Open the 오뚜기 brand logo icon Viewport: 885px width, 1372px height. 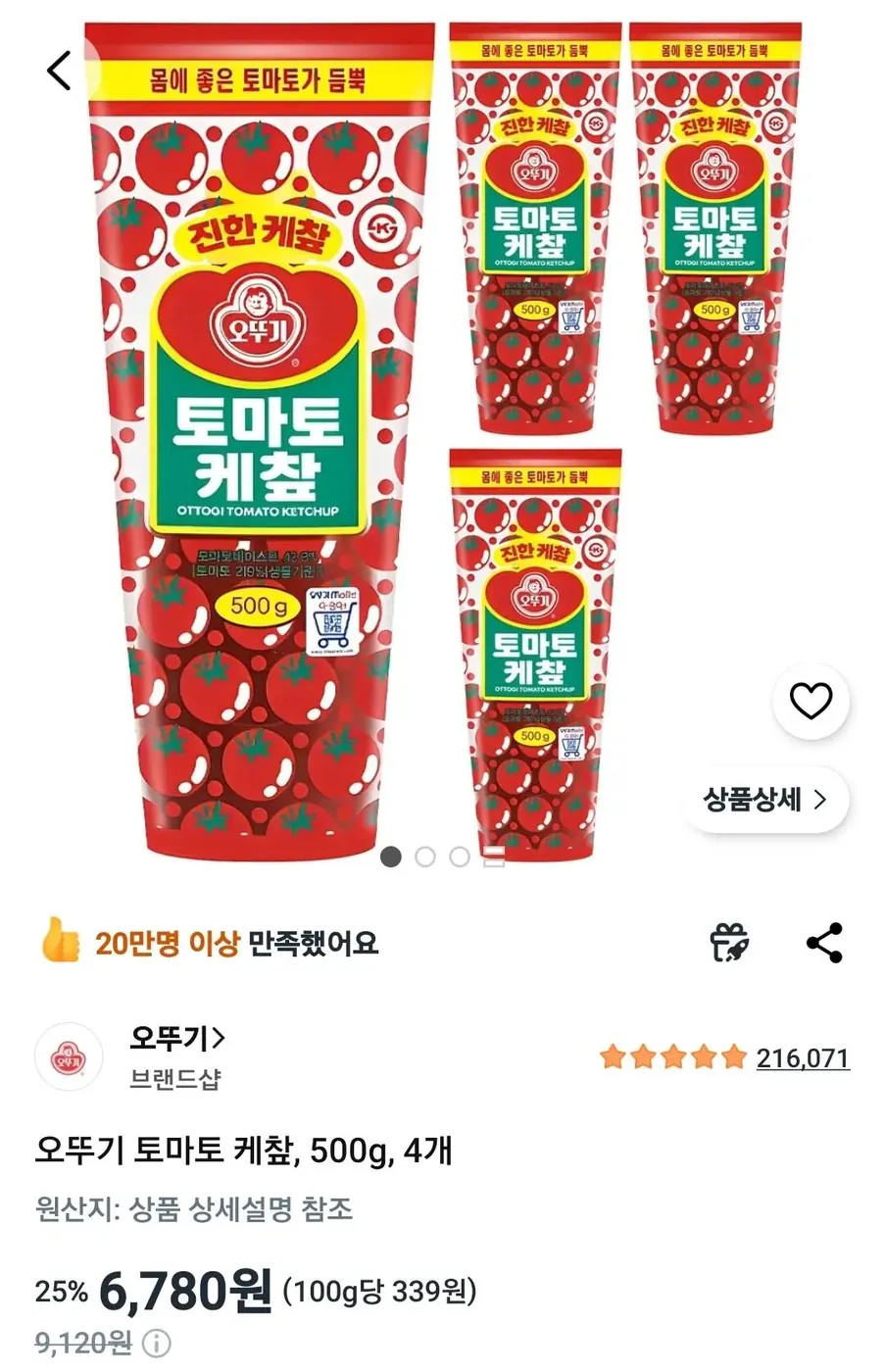(68, 1055)
